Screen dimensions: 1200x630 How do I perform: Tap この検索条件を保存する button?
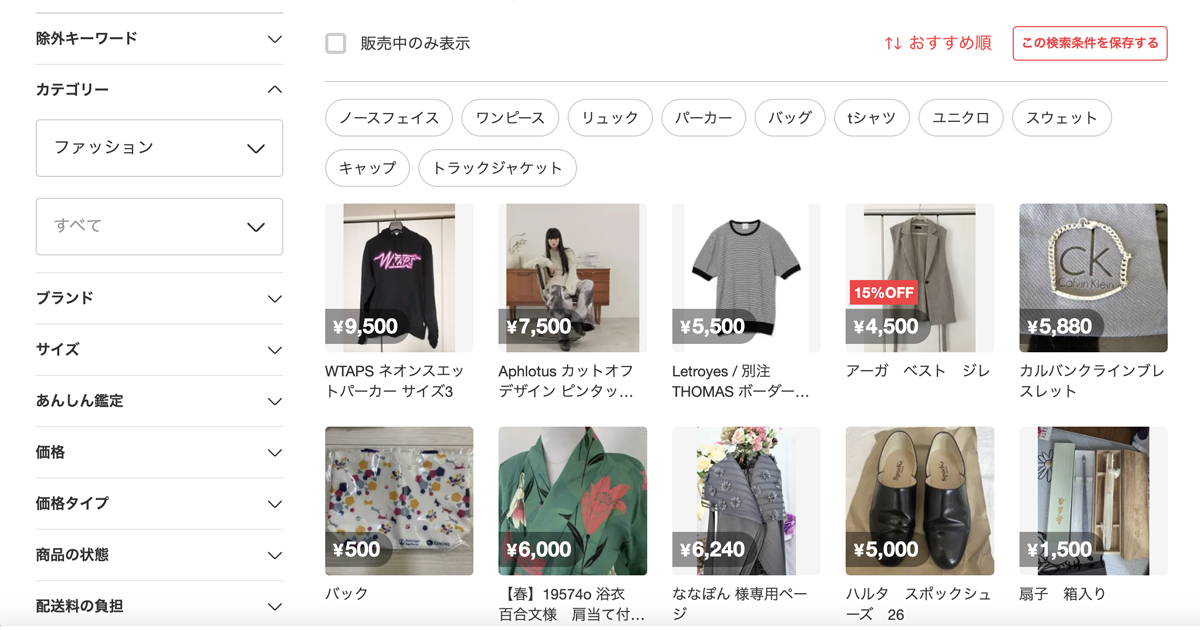1089,43
